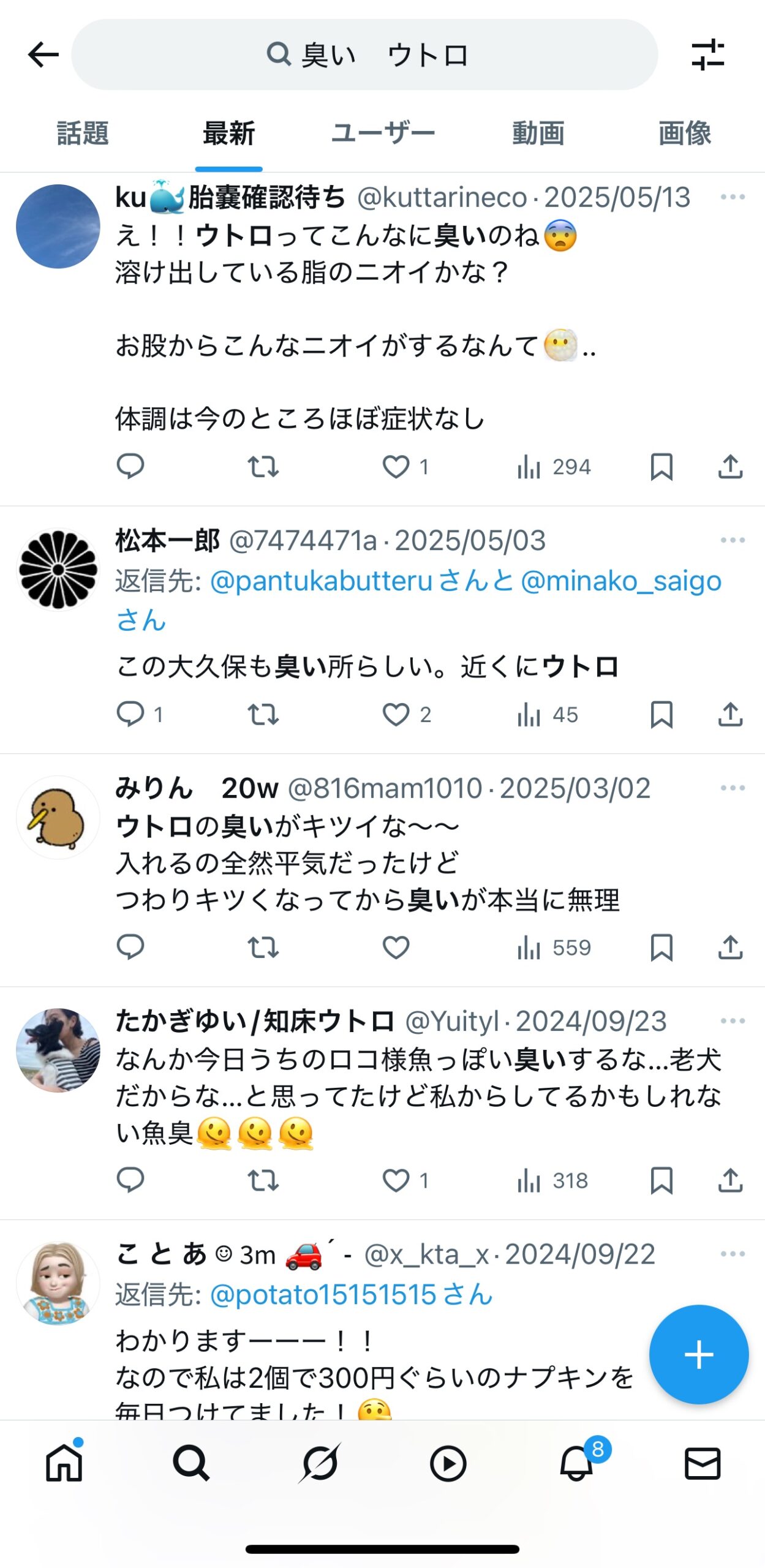The width and height of the screenshot is (765, 1568).
Task: Open たかぎゆい's profile picture
Action: [x=58, y=1050]
